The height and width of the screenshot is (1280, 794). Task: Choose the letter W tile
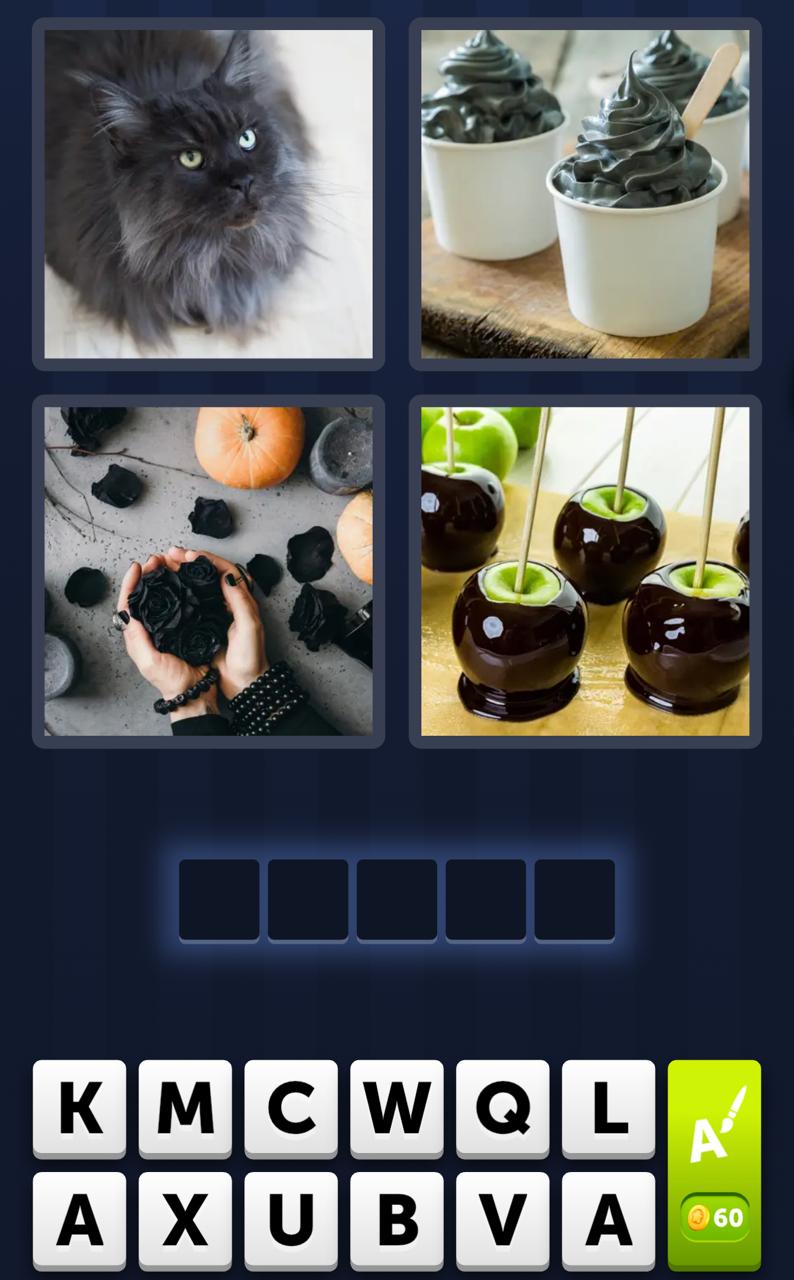(397, 1107)
